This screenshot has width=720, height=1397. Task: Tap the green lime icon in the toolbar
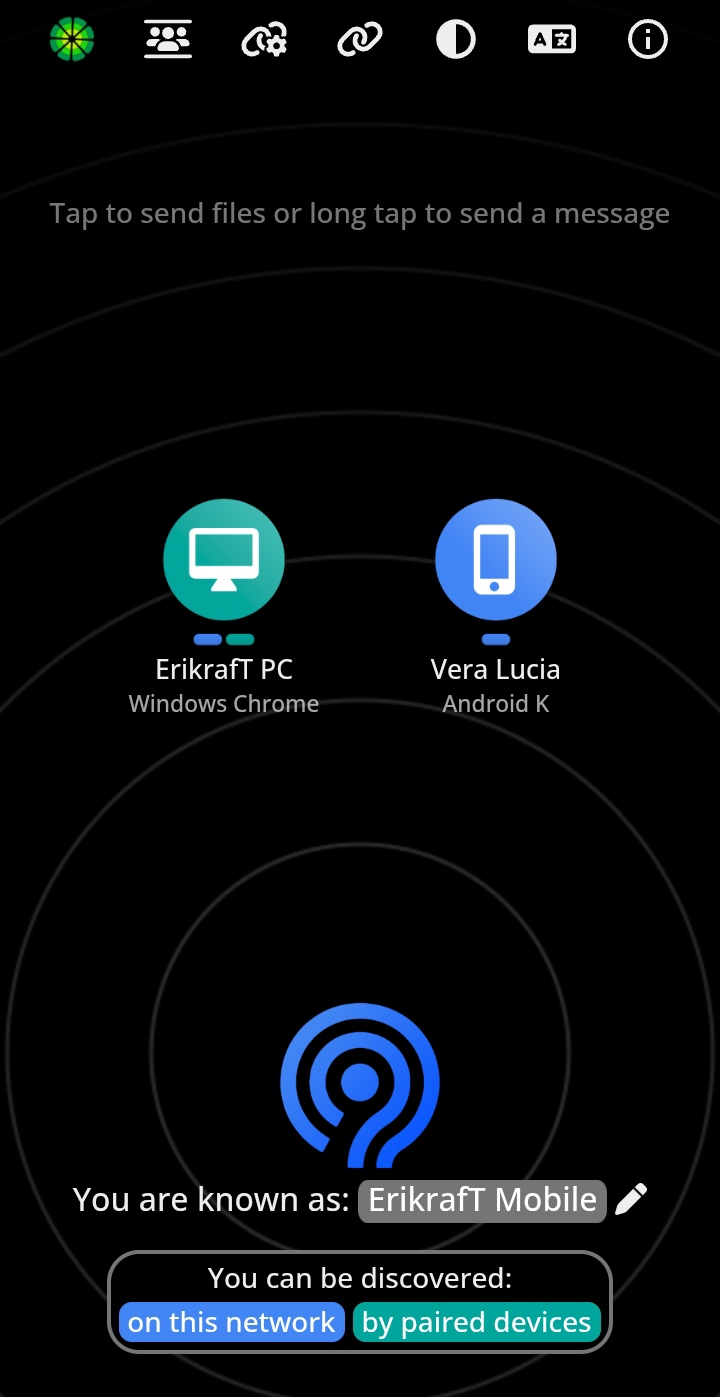coord(72,40)
